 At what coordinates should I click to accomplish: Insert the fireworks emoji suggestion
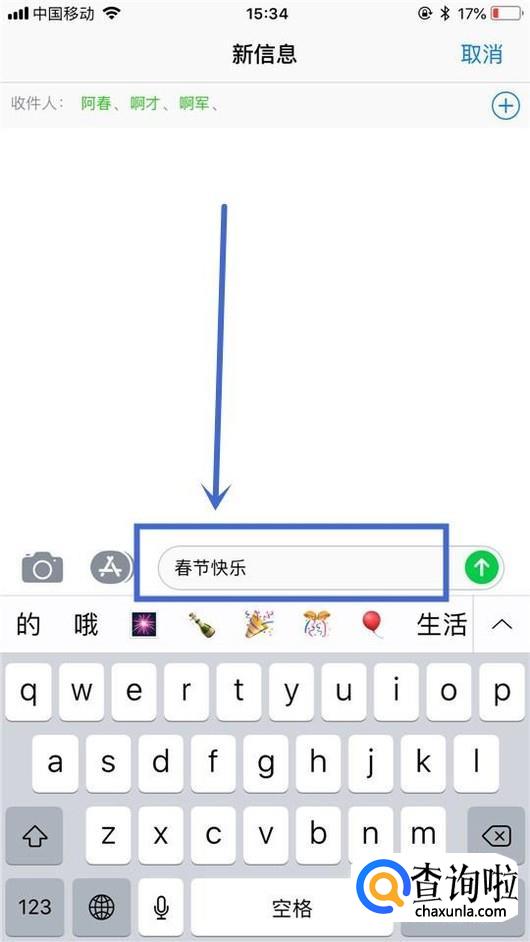[x=144, y=625]
